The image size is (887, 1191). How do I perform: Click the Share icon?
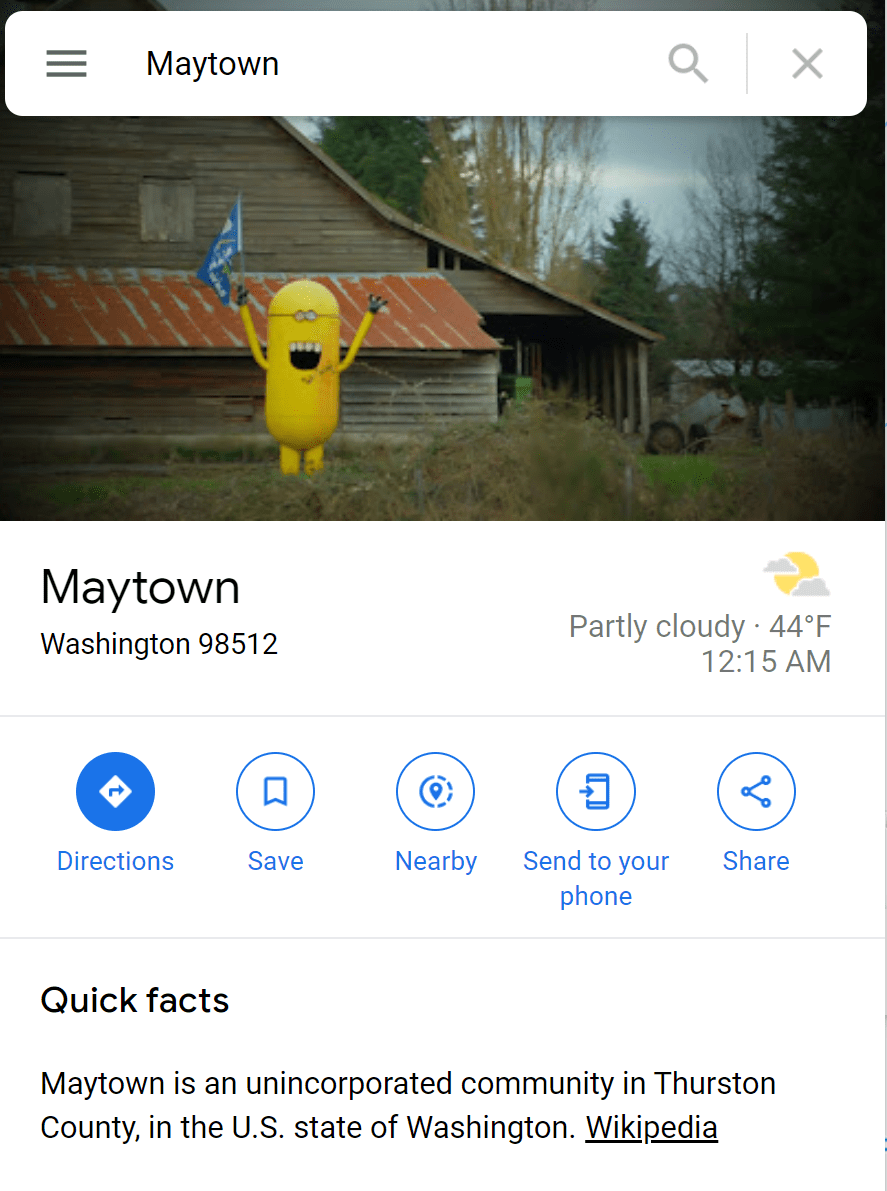point(755,791)
